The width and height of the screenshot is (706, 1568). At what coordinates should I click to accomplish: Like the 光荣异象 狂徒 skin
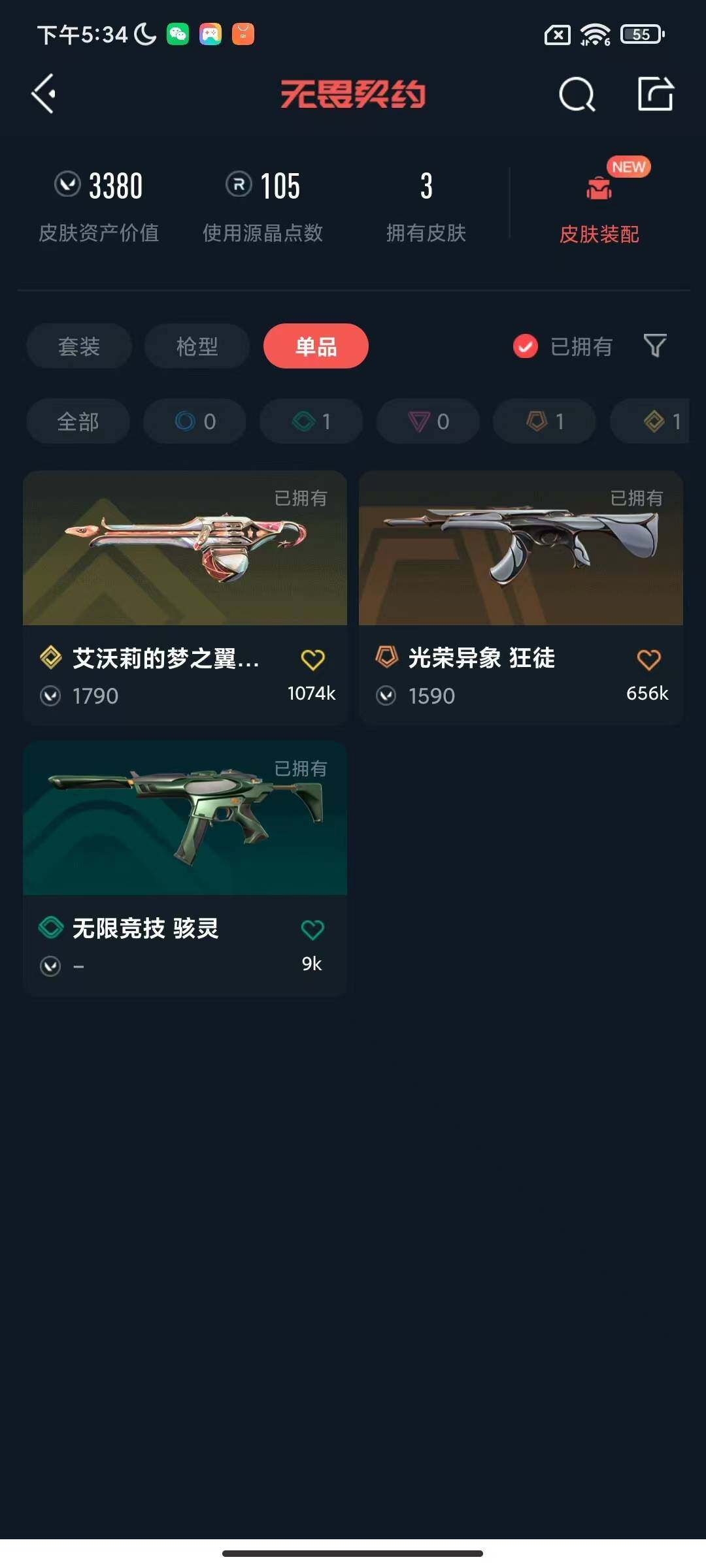click(648, 659)
